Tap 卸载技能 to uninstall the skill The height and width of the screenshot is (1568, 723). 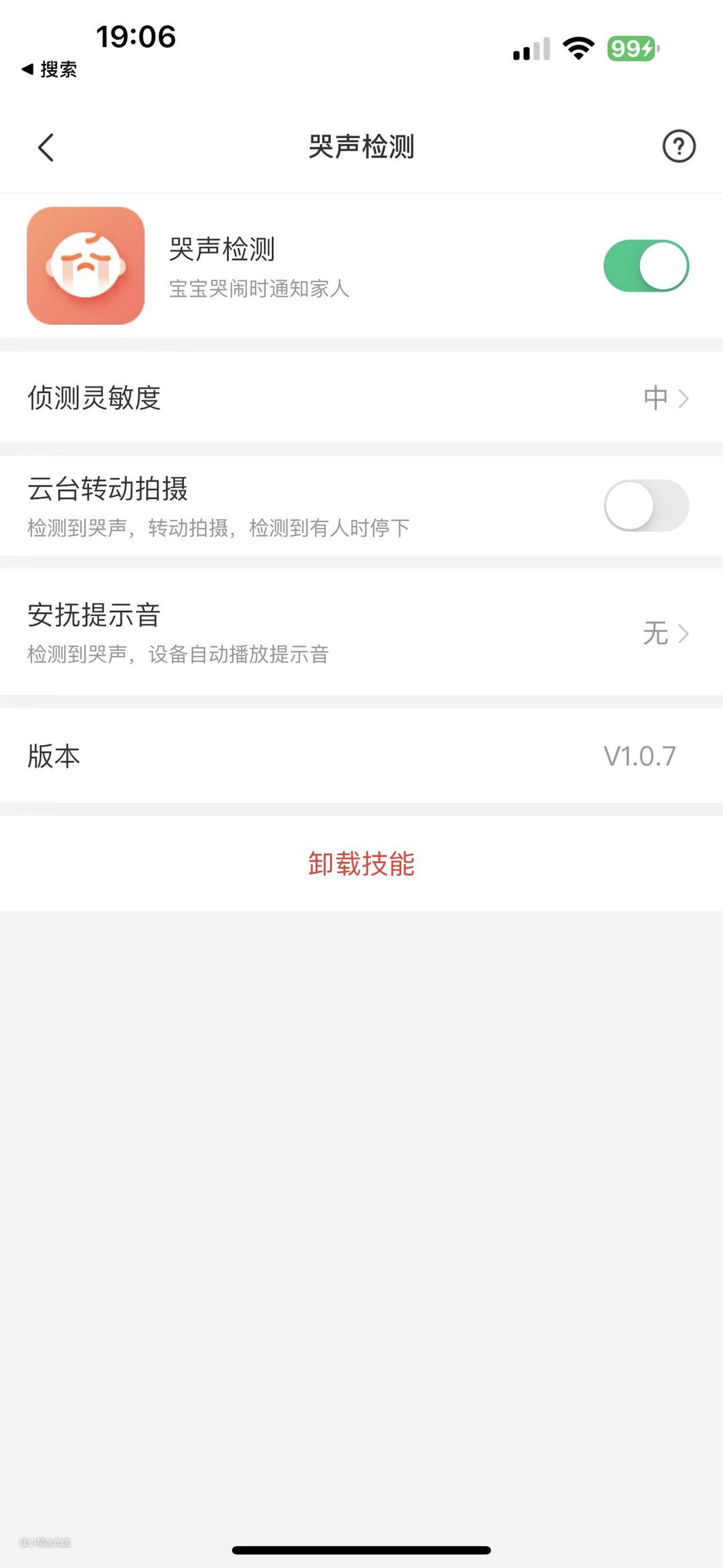pos(361,864)
